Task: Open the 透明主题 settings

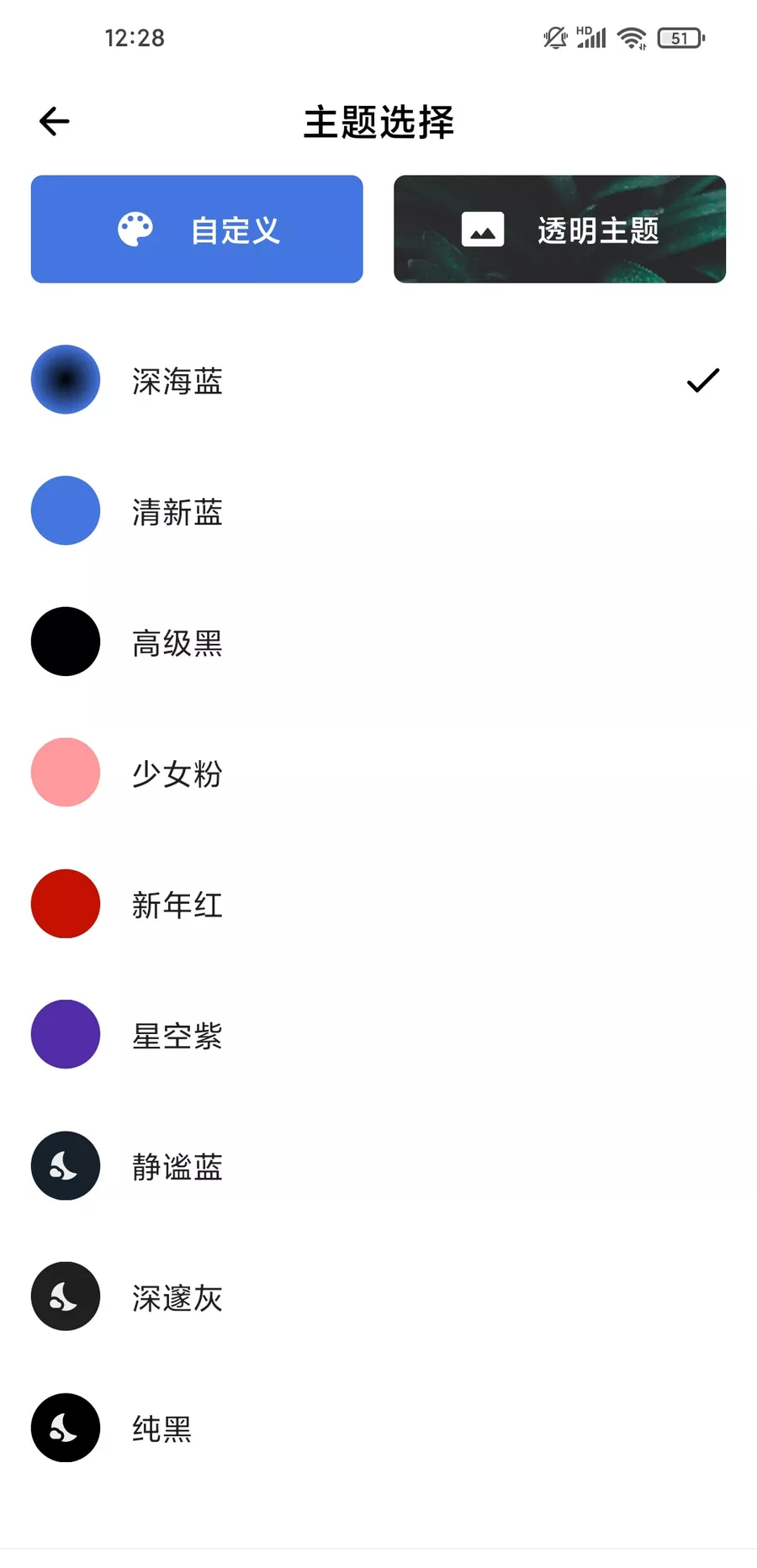Action: 558,228
